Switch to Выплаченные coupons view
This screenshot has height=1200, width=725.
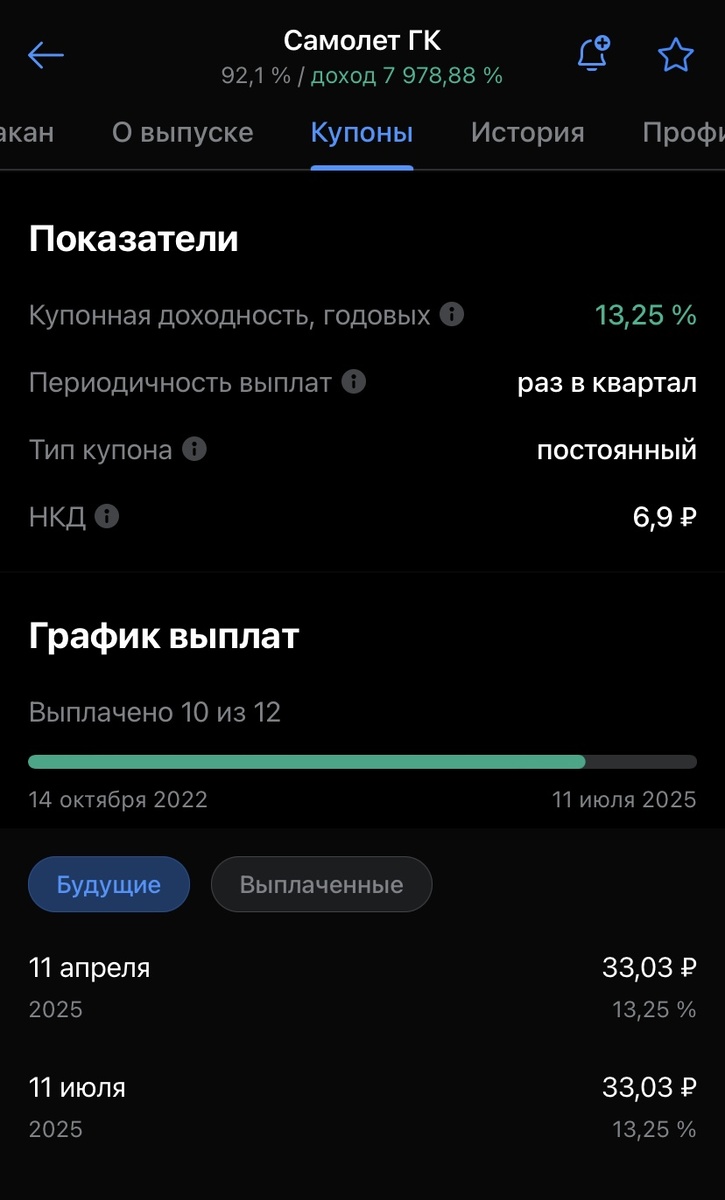321,884
